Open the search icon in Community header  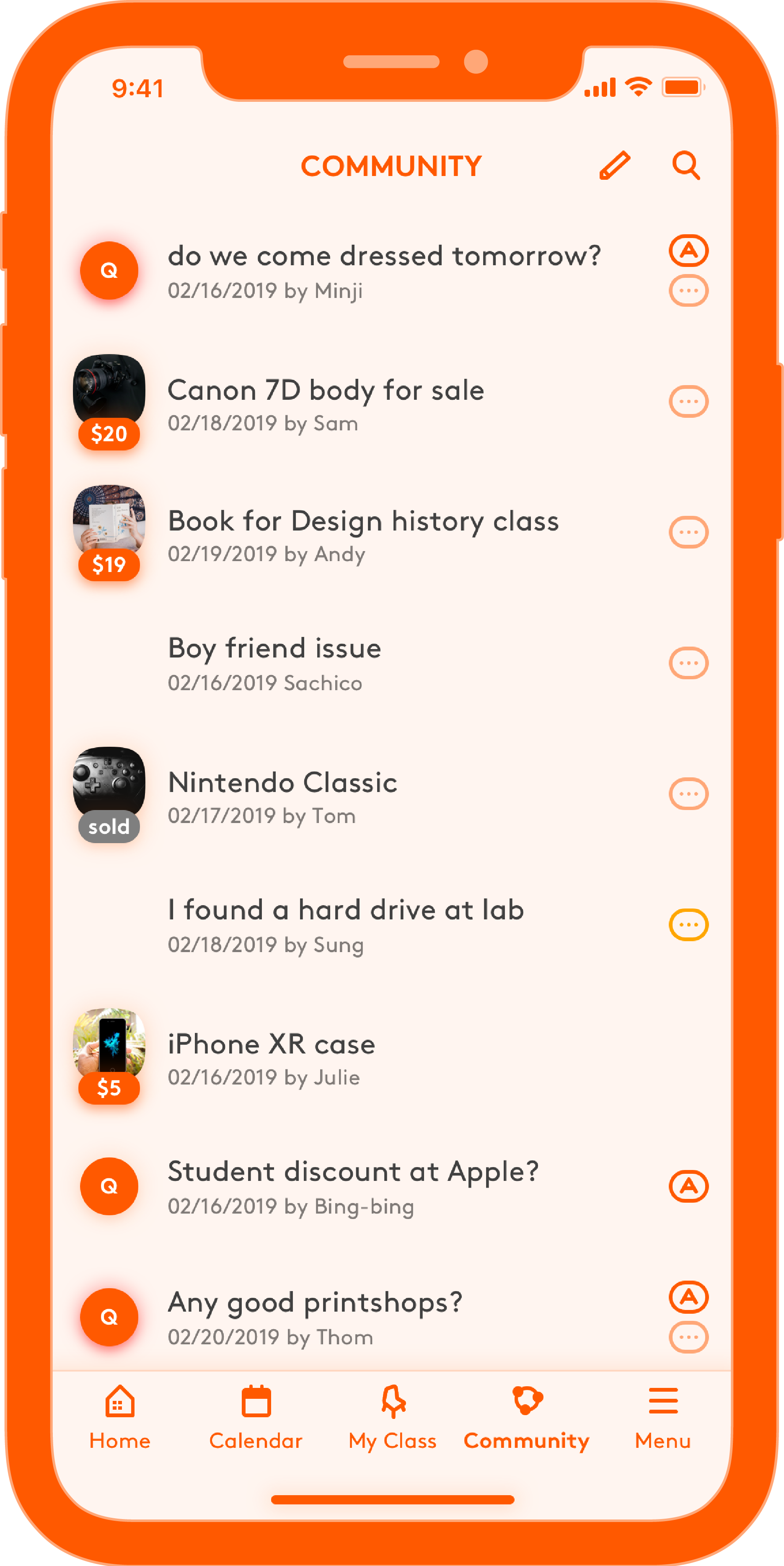tap(686, 166)
